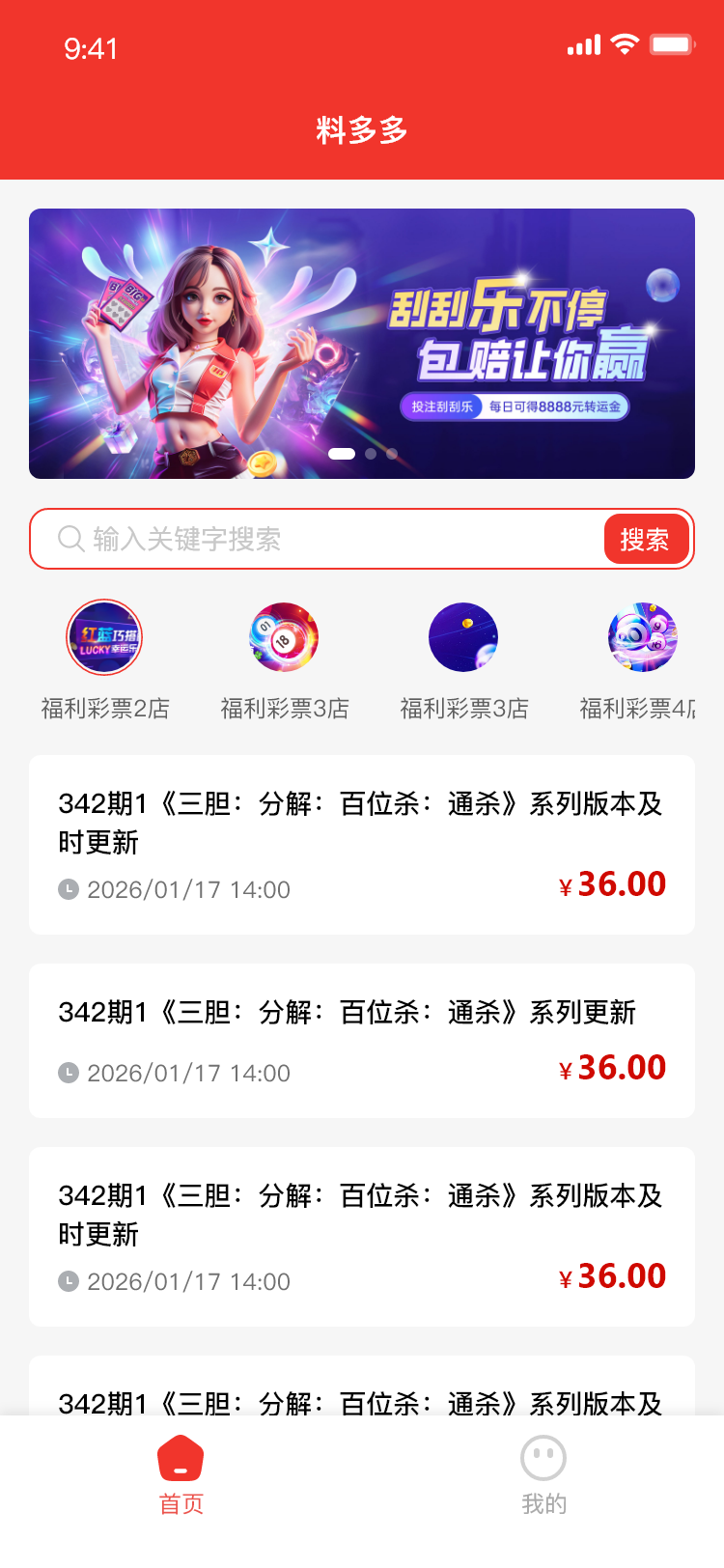The image size is (724, 1568).
Task: Go to the 我的 tab
Action: click(x=543, y=1475)
